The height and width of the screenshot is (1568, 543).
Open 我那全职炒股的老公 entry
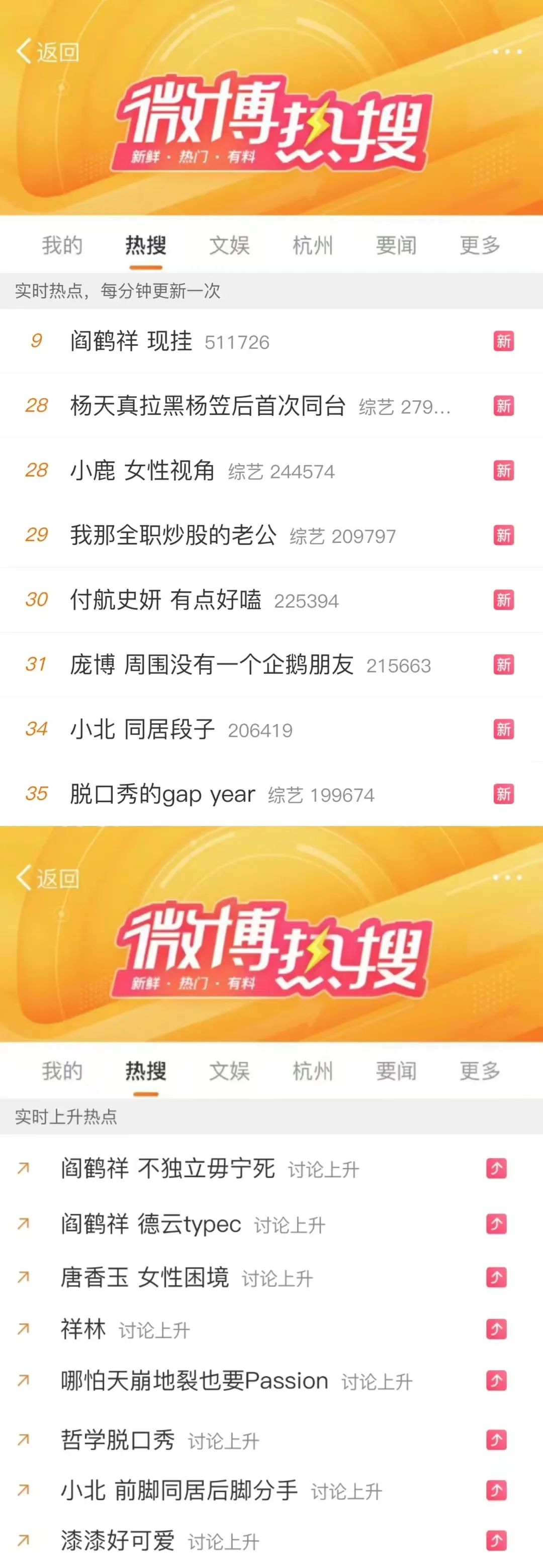tap(173, 535)
